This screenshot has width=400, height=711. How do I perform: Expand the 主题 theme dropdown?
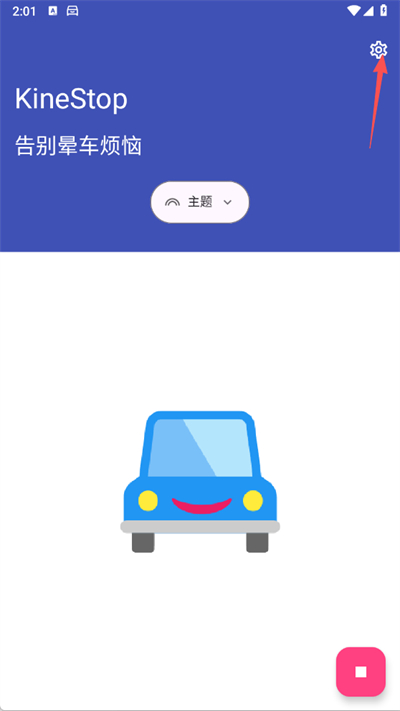tap(200, 202)
